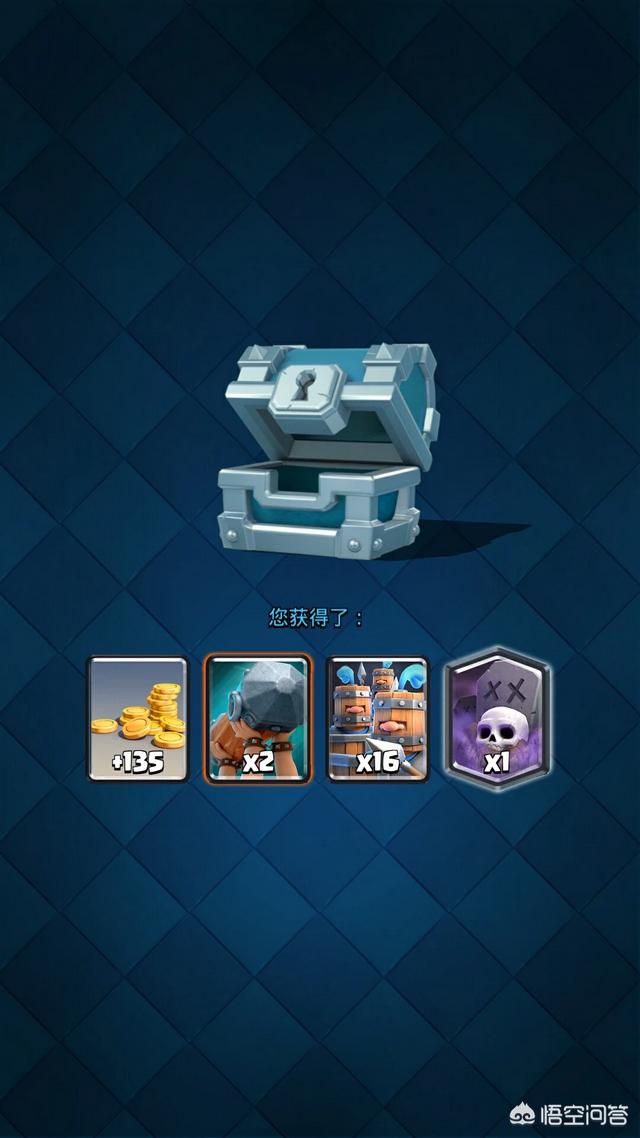View the x1 Graveyard skull card
This screenshot has width=640, height=1138.
[498, 716]
